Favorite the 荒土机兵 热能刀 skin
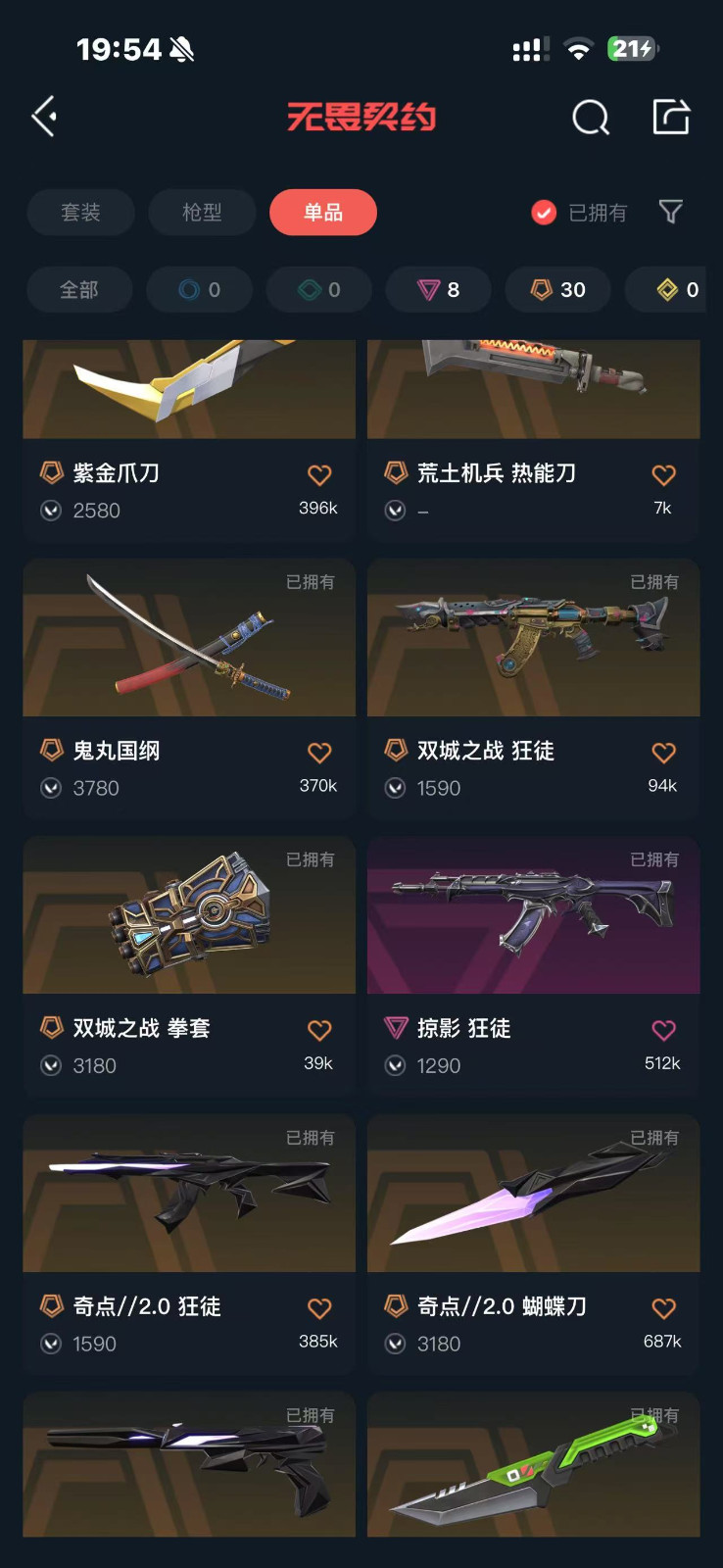The image size is (723, 1568). click(x=663, y=475)
